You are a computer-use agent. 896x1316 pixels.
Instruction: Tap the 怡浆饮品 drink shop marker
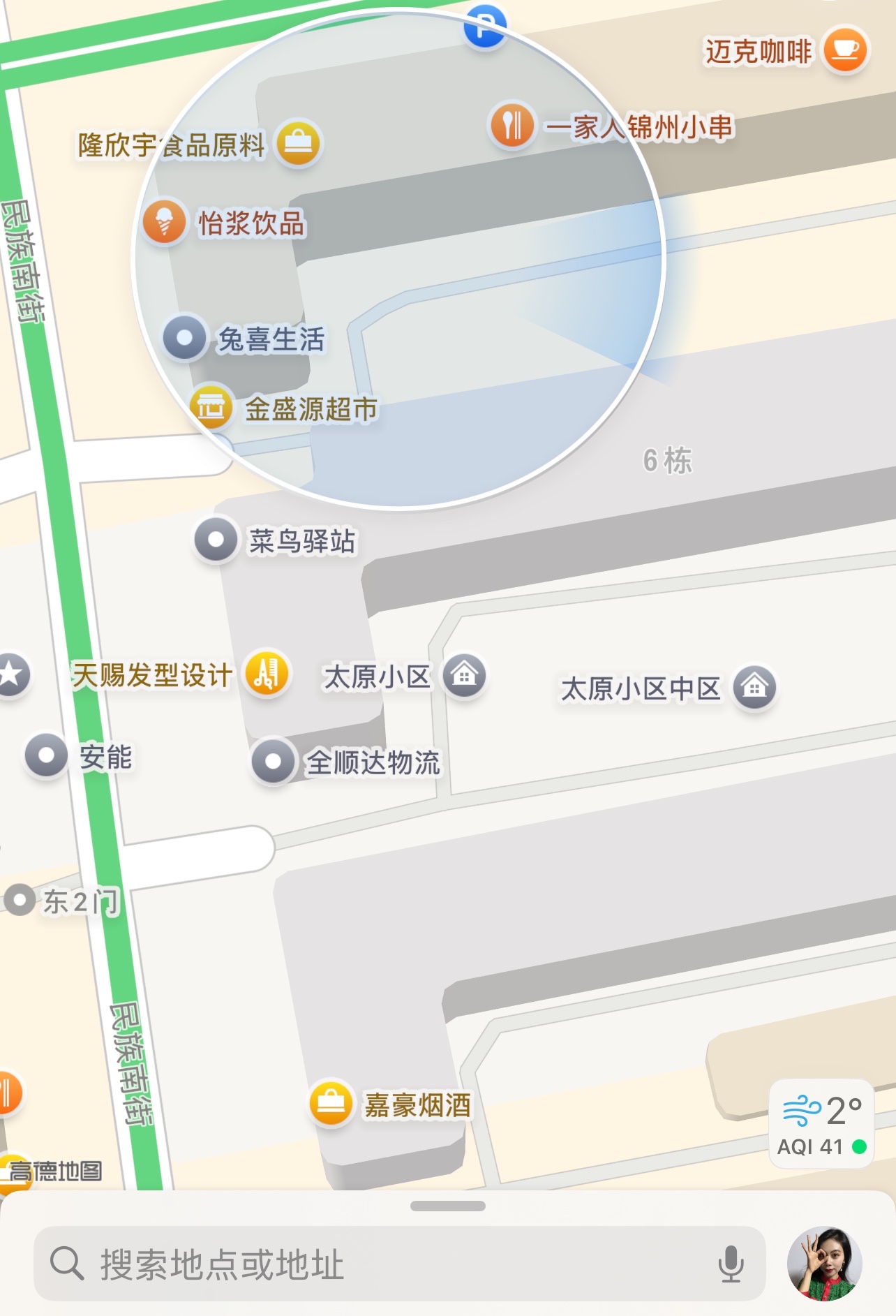coord(165,222)
